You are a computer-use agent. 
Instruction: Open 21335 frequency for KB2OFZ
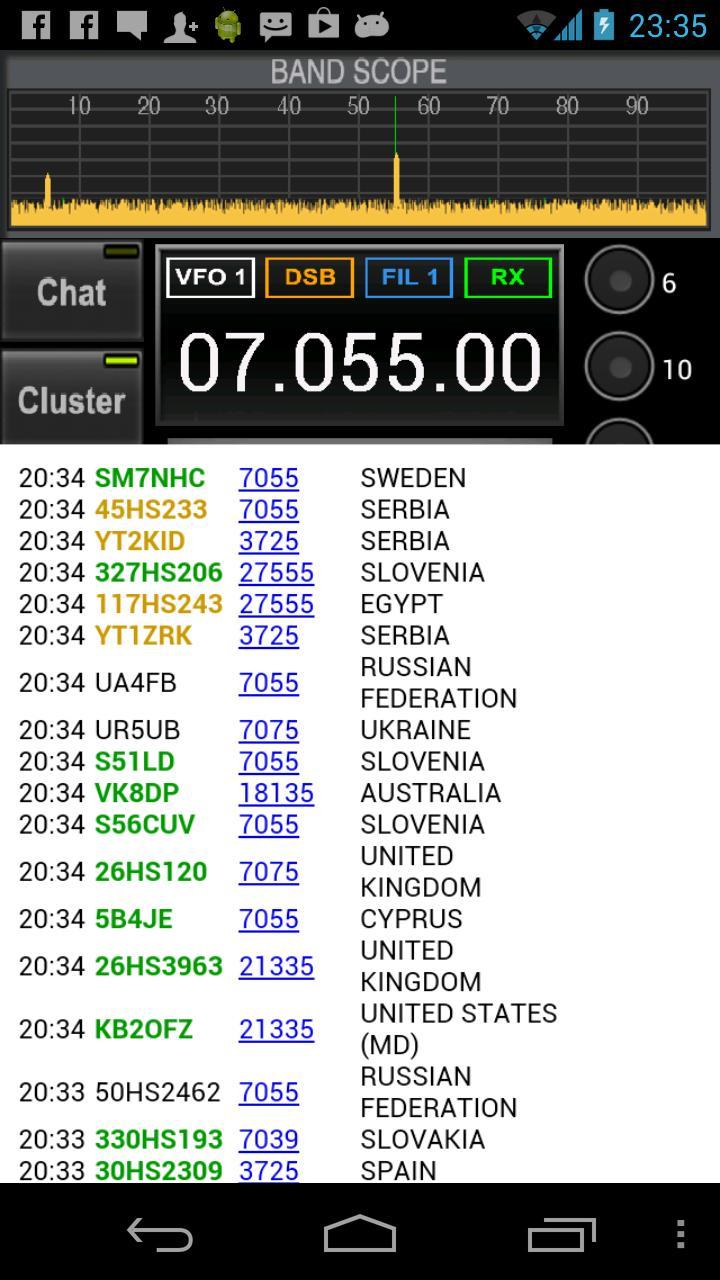click(x=276, y=1029)
